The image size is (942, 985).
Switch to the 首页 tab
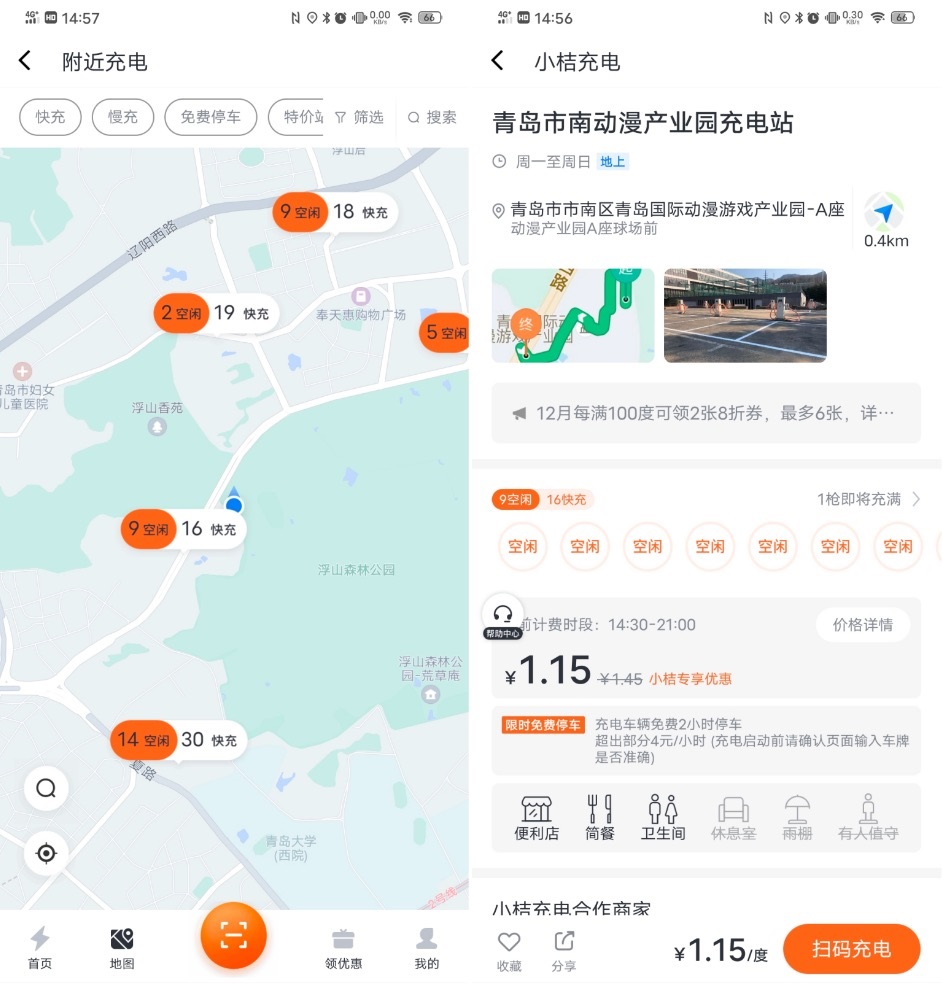[40, 948]
